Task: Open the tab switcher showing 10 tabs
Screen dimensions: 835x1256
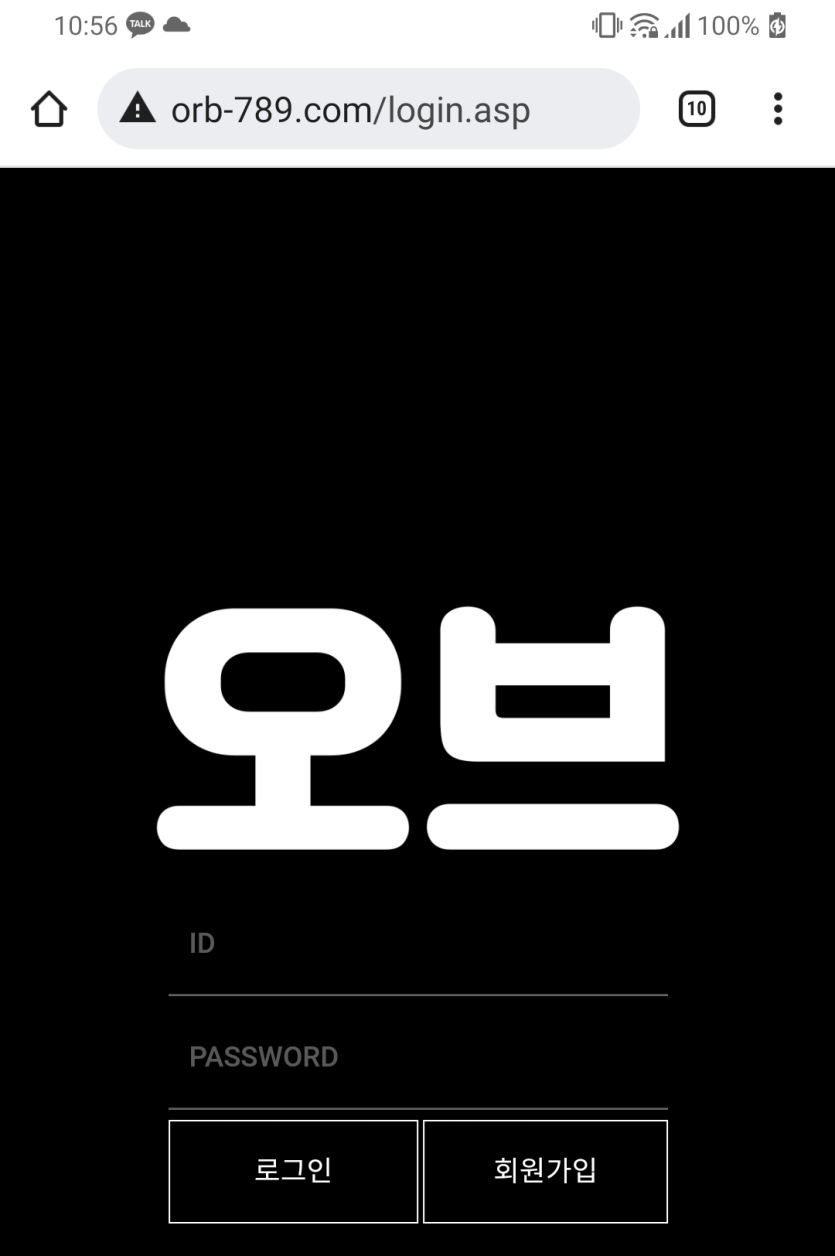Action: click(x=697, y=109)
